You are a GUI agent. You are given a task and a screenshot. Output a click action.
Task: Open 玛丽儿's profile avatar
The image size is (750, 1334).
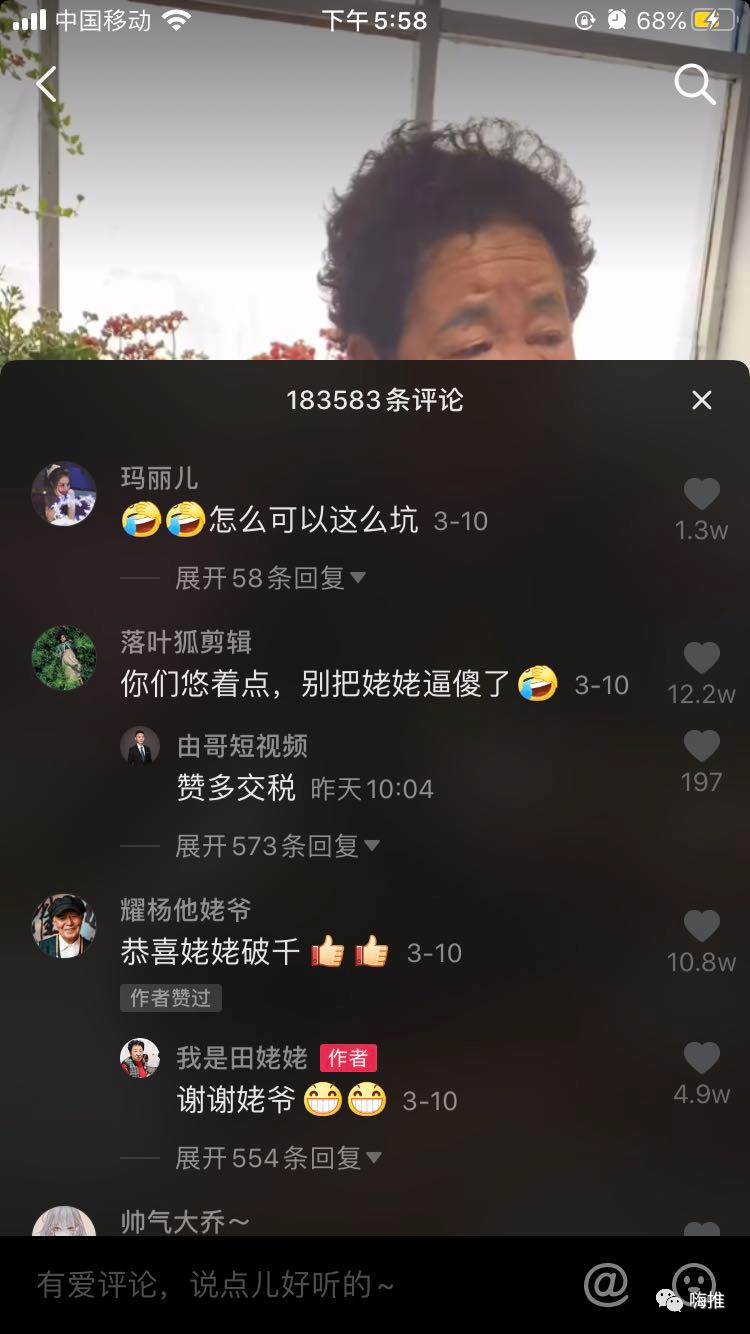point(64,494)
